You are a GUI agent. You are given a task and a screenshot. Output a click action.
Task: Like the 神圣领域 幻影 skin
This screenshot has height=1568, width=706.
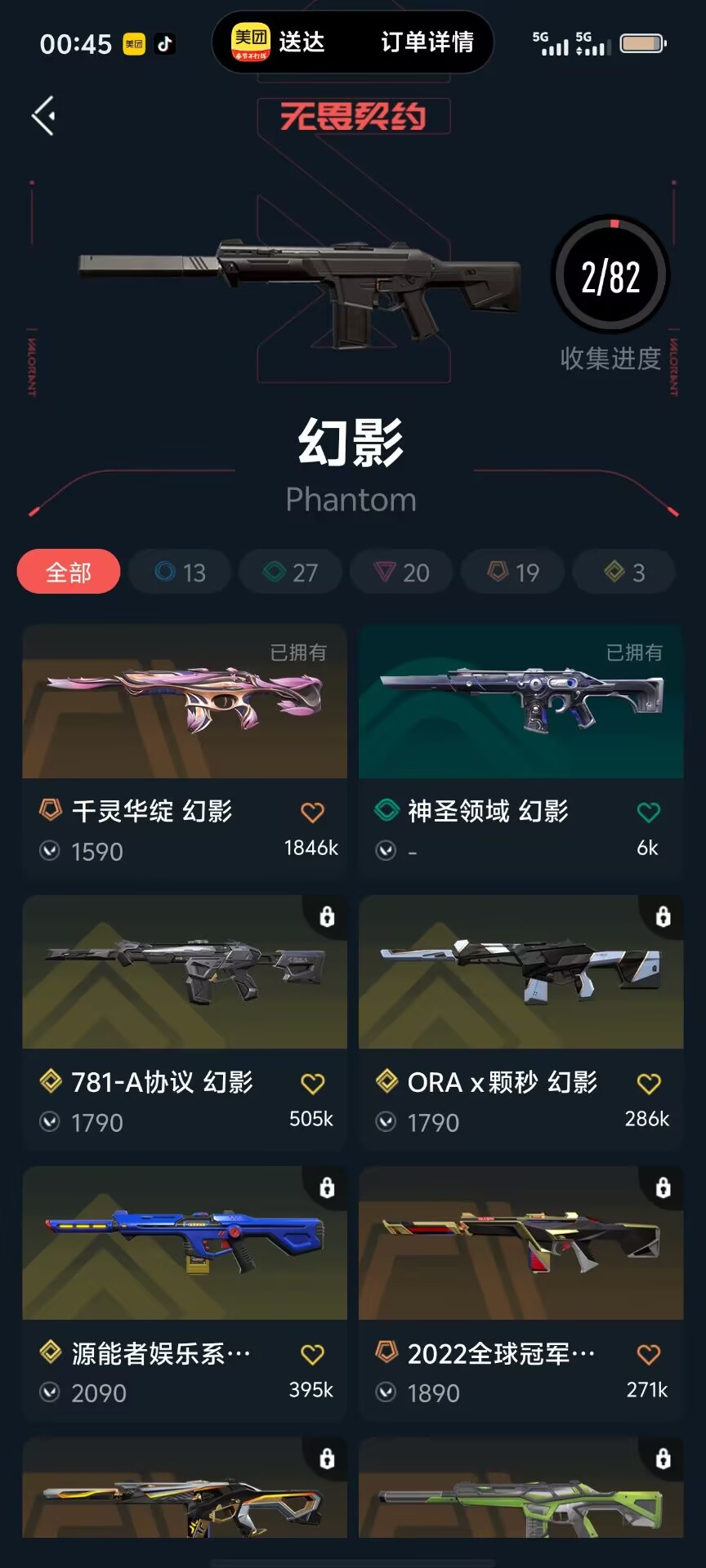click(648, 813)
